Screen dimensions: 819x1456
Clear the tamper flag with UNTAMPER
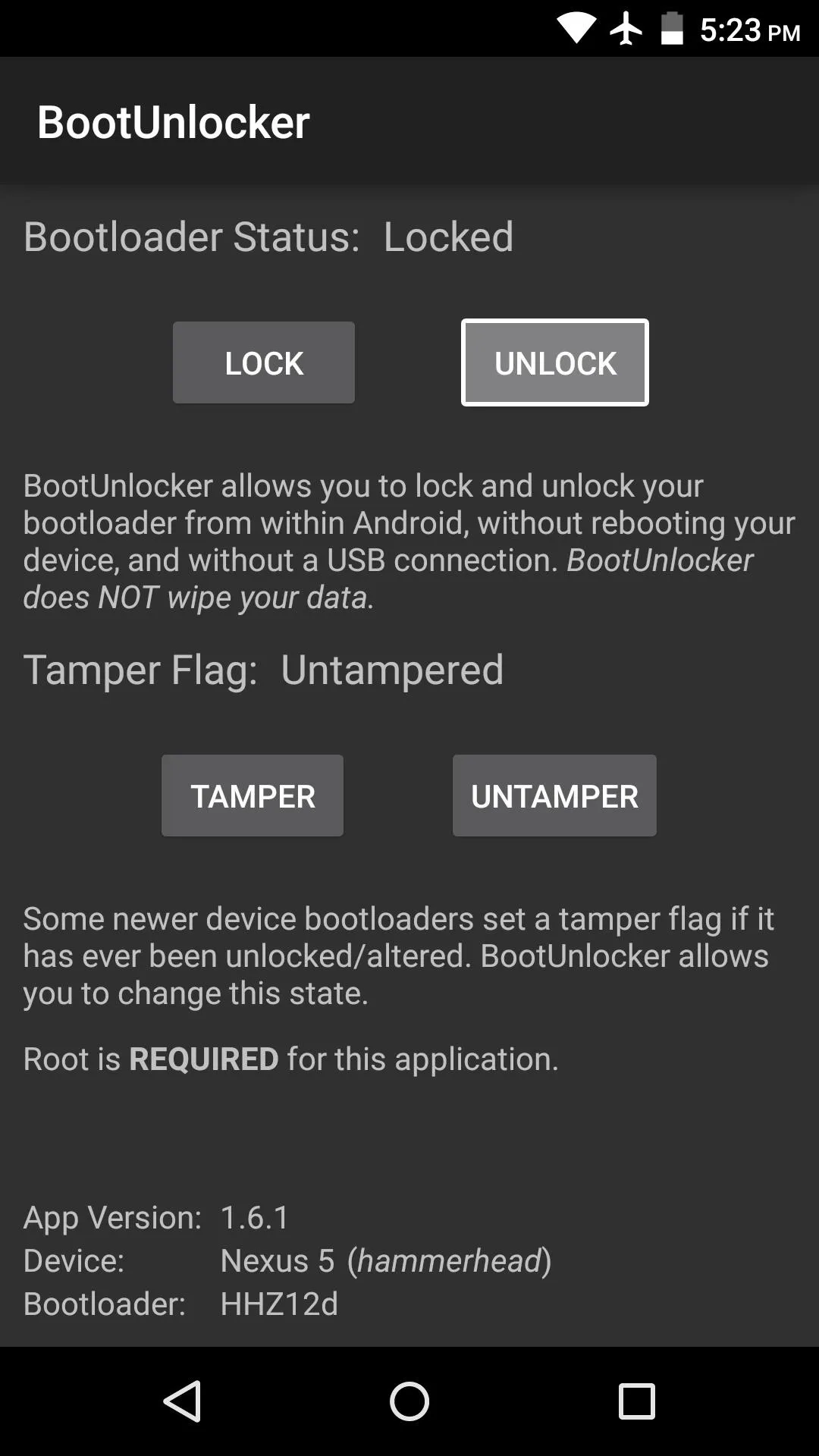pyautogui.click(x=554, y=795)
